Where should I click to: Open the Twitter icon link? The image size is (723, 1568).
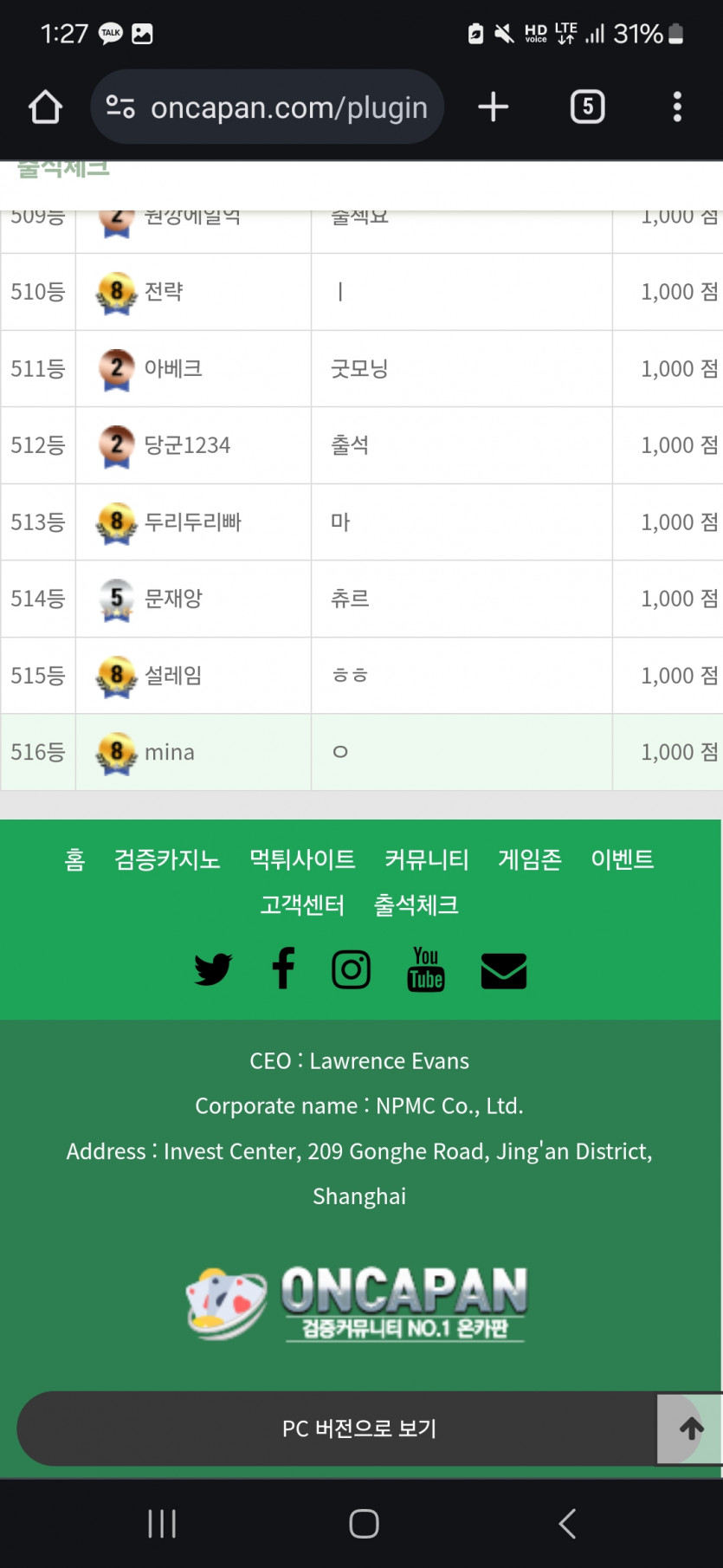213,969
